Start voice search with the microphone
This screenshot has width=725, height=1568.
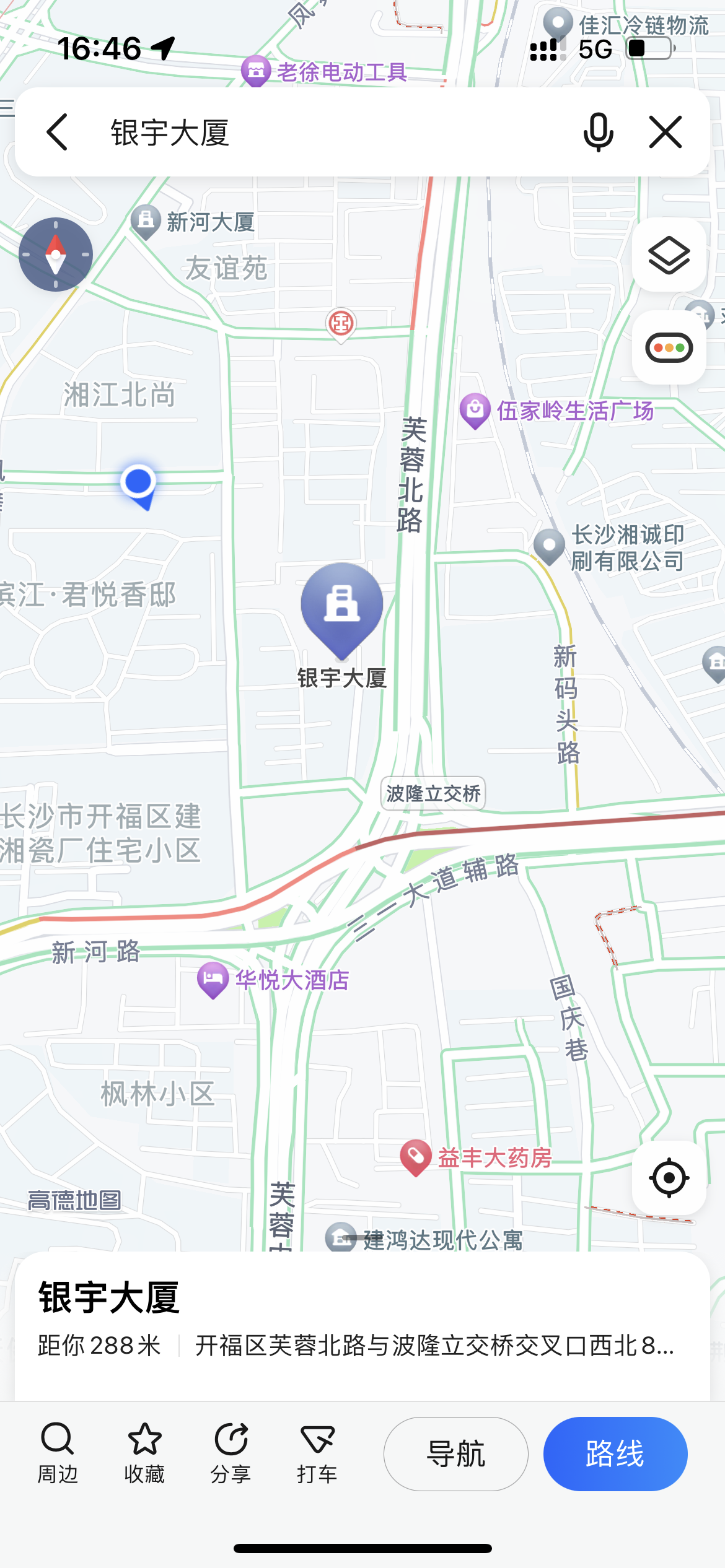(598, 132)
